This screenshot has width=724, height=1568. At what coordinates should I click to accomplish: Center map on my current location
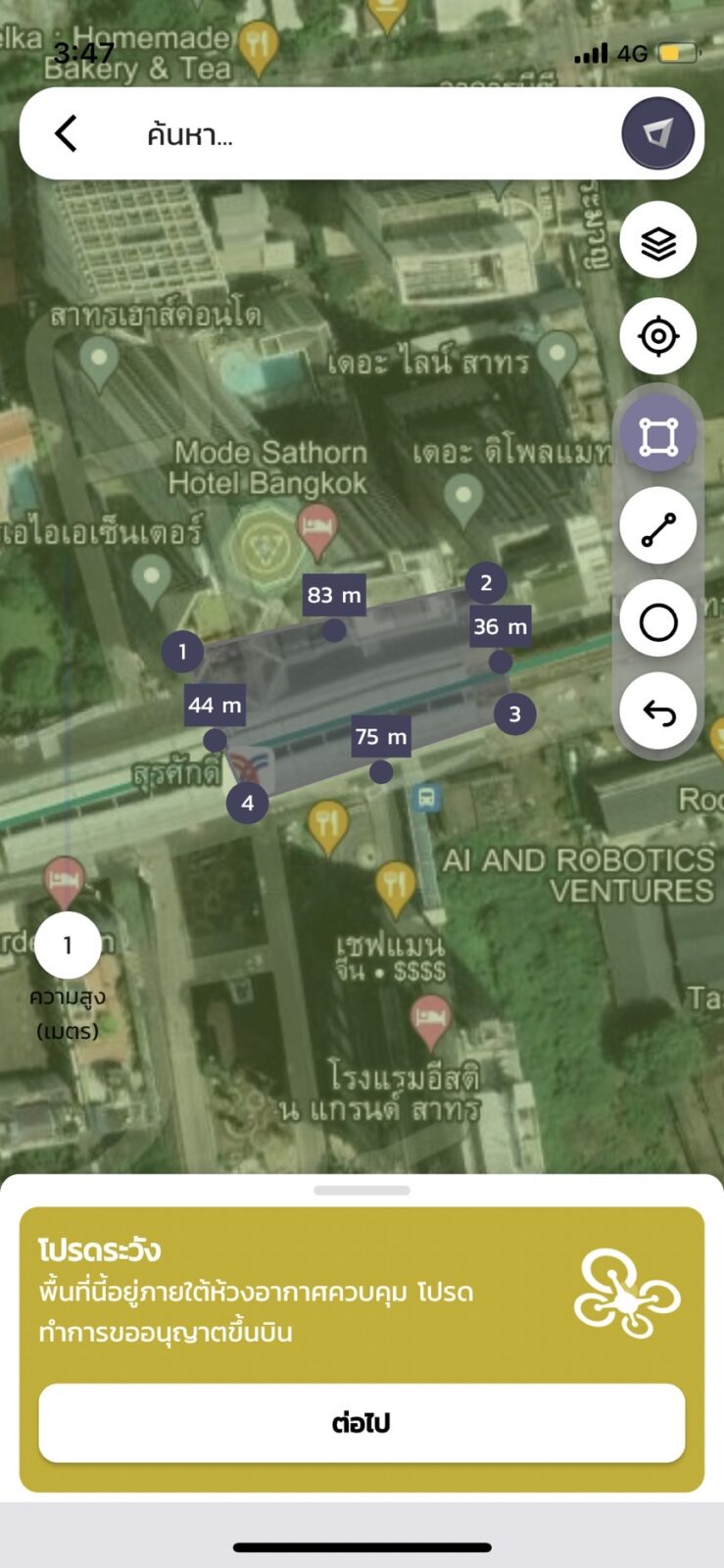[x=658, y=336]
